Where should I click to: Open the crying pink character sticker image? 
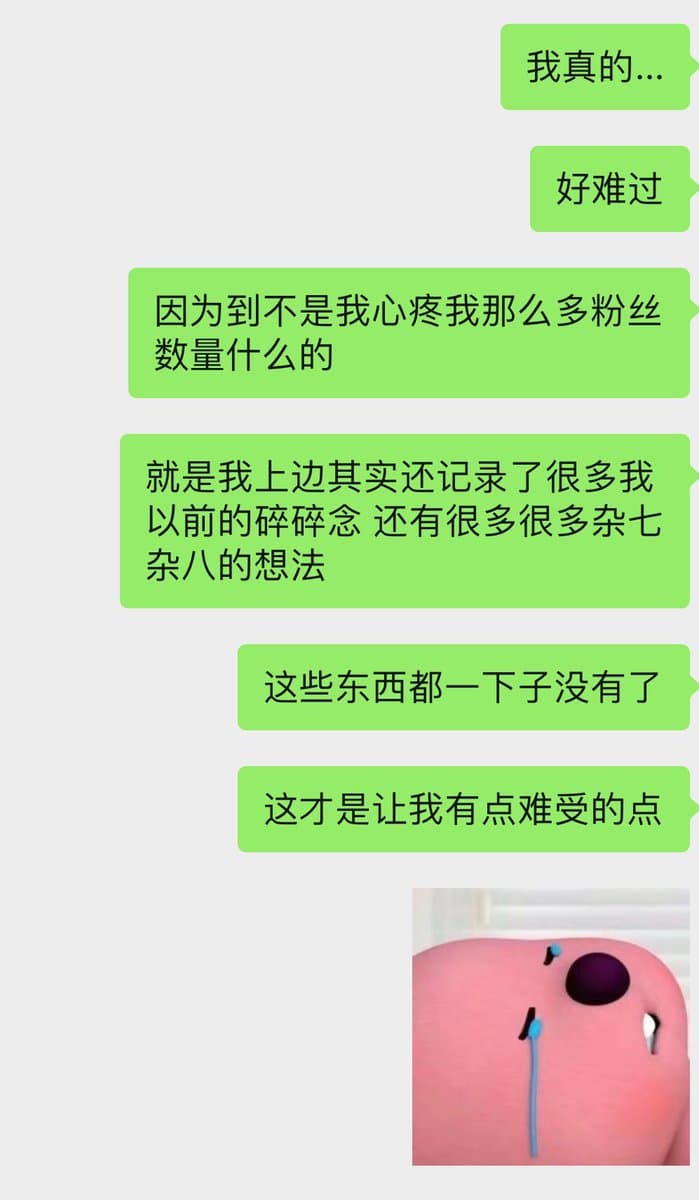tap(550, 1026)
